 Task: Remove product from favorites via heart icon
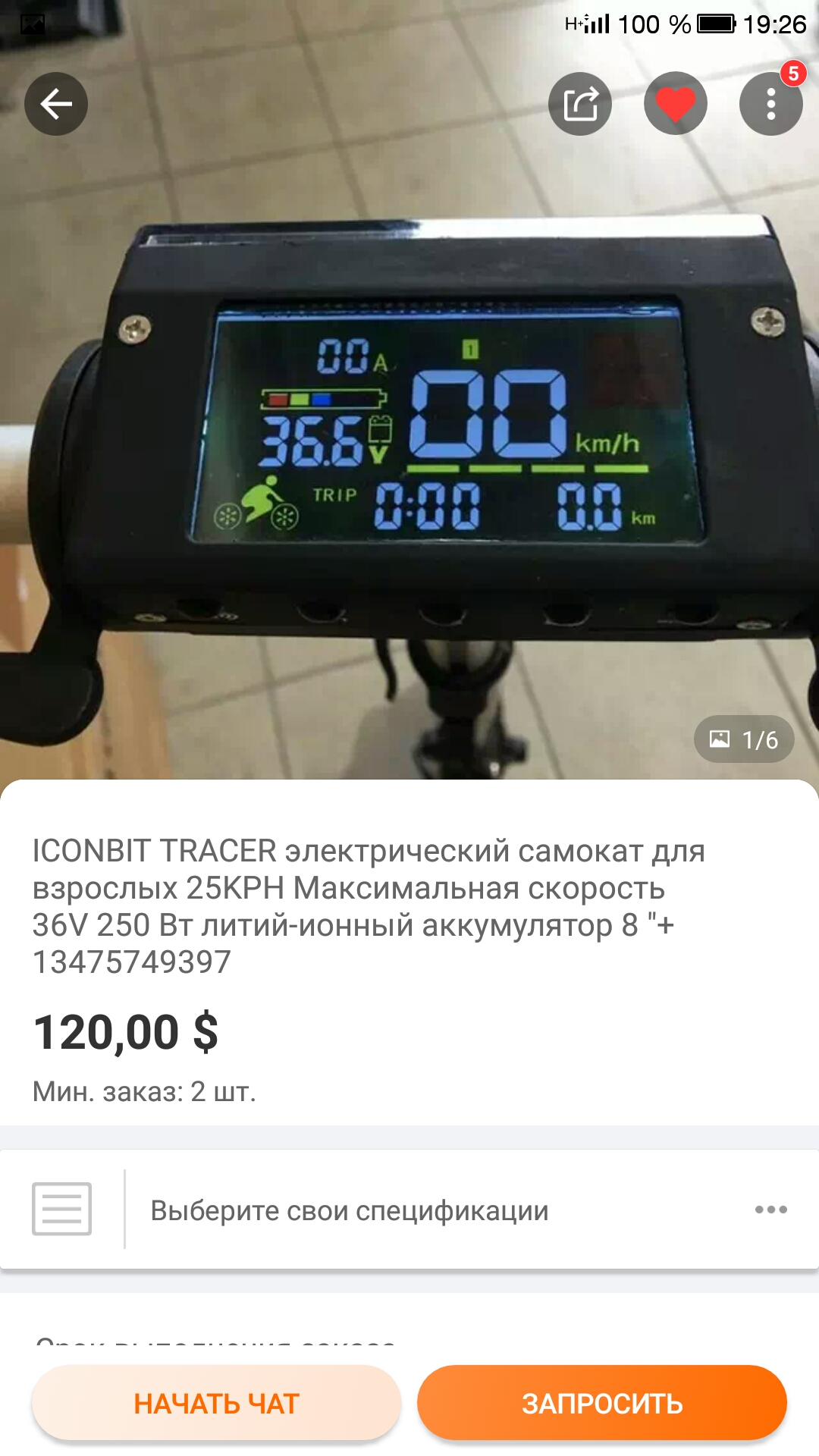coord(676,104)
